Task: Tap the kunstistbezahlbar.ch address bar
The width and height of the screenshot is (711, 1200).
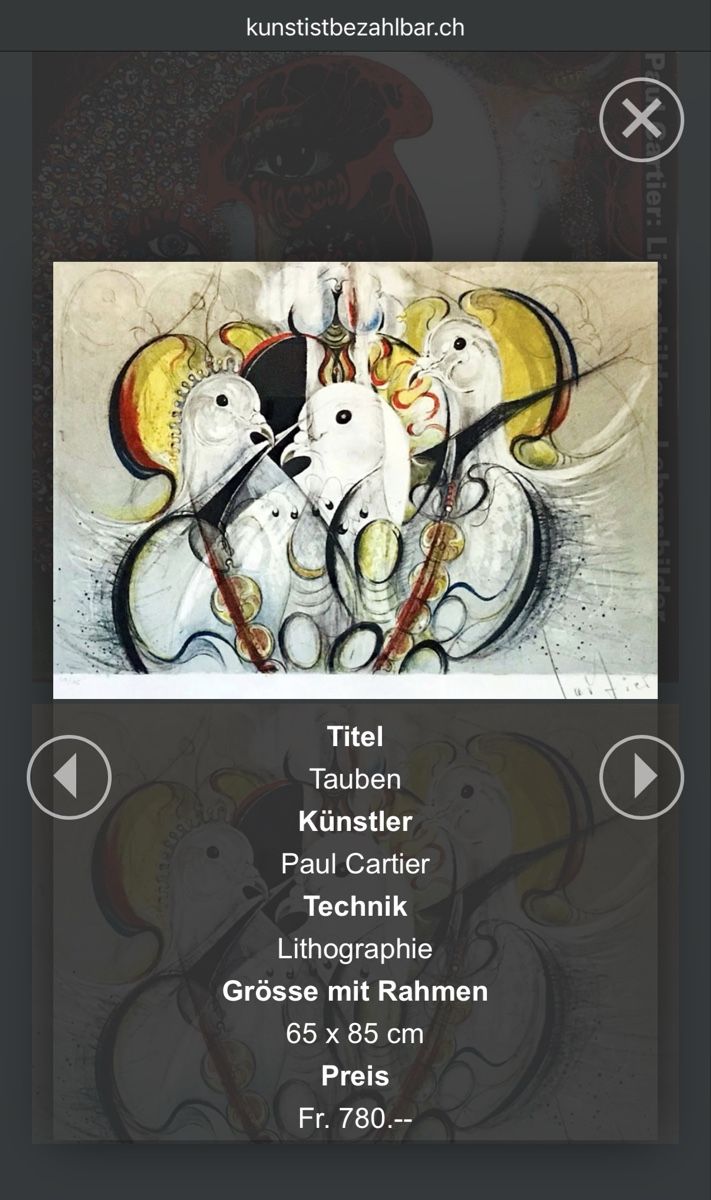Action: 355,27
